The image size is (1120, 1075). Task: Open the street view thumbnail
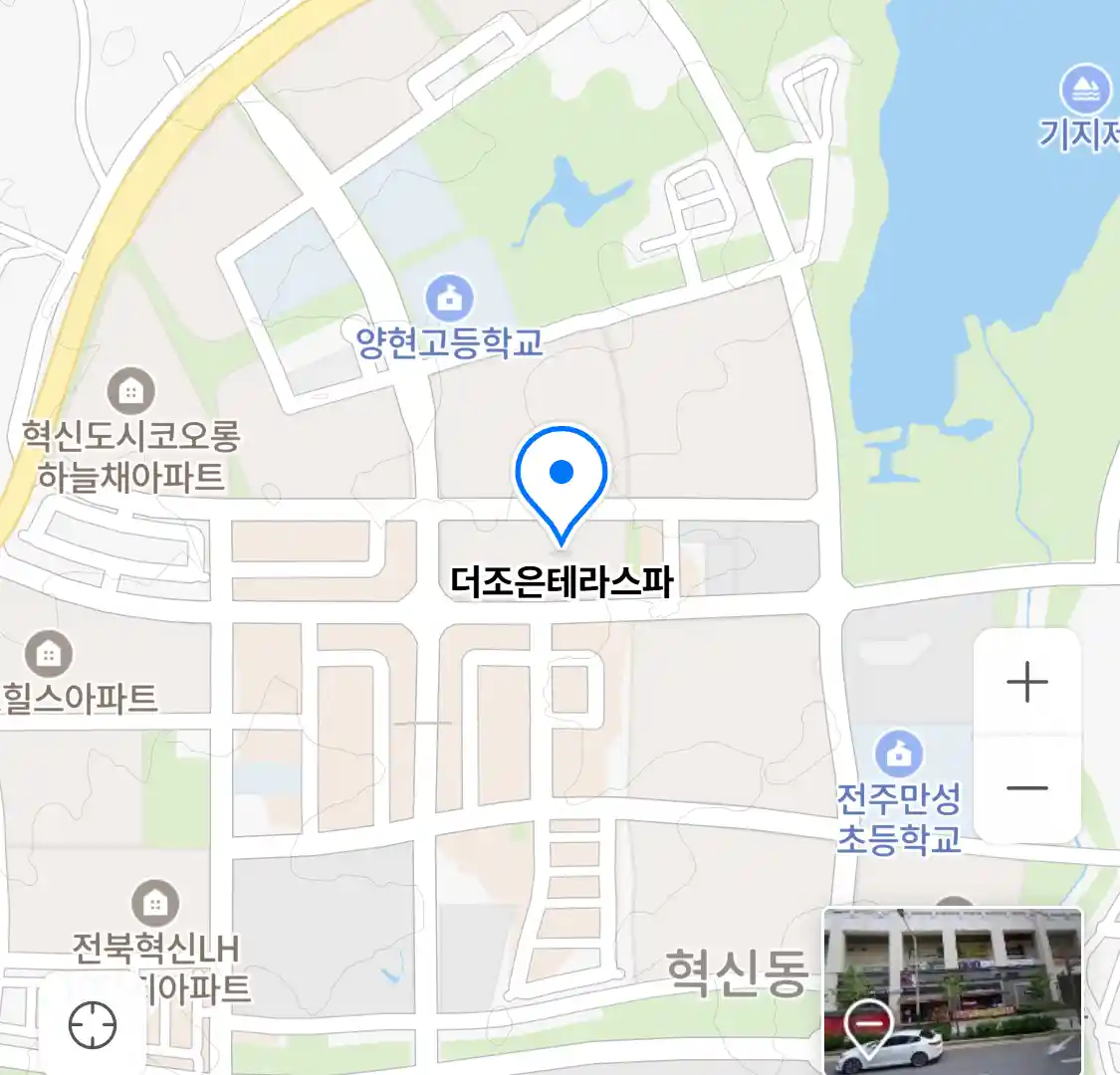pyautogui.click(x=952, y=990)
